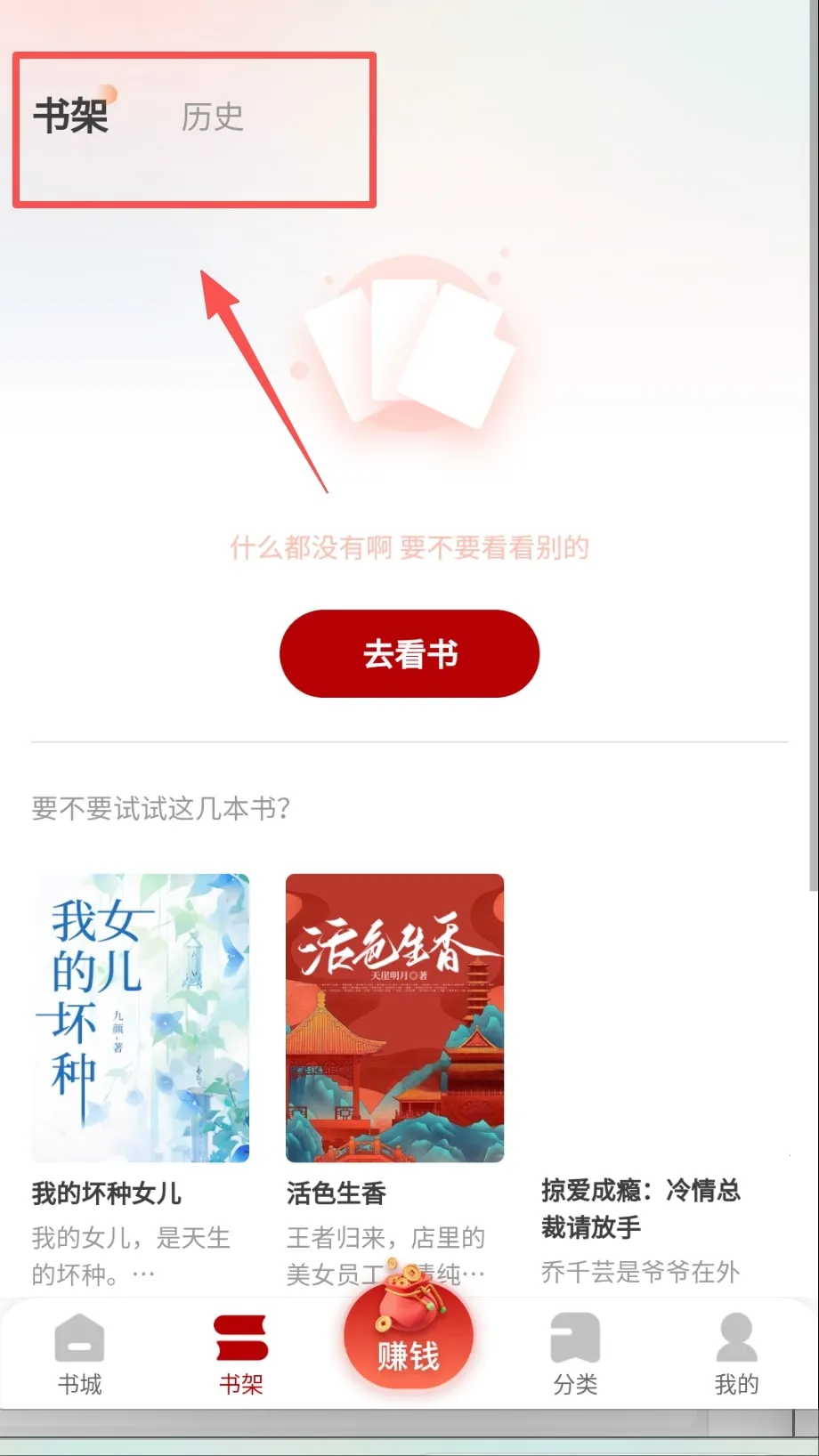Select the 书架 tab at top left

coord(72,117)
